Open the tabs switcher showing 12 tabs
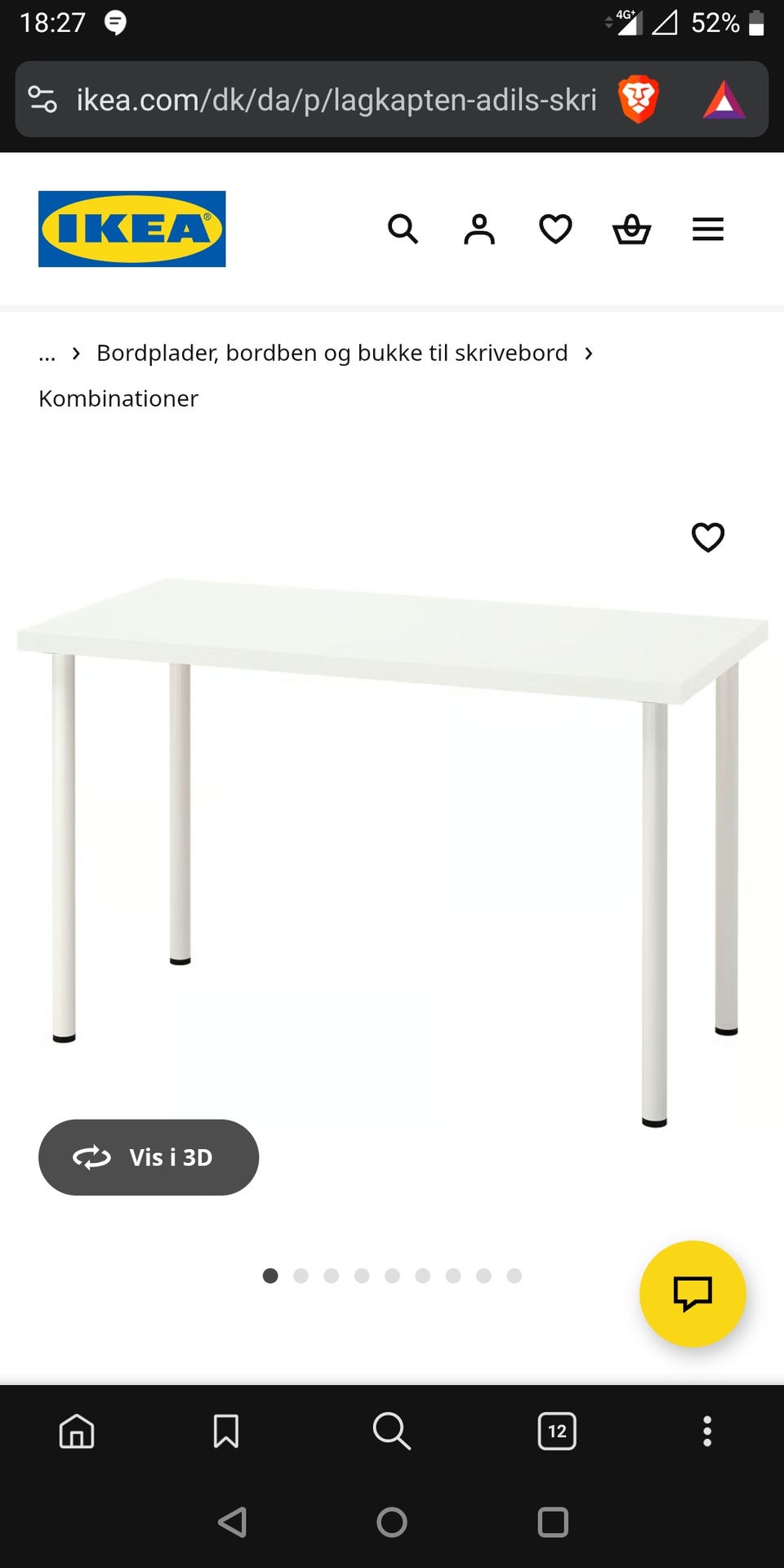 pos(557,1432)
